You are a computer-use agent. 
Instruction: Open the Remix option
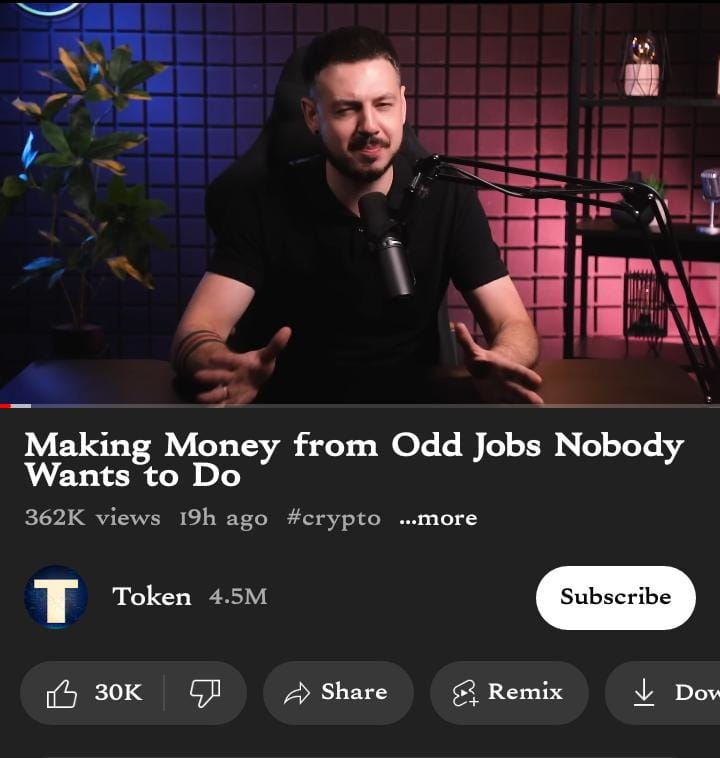tap(508, 692)
